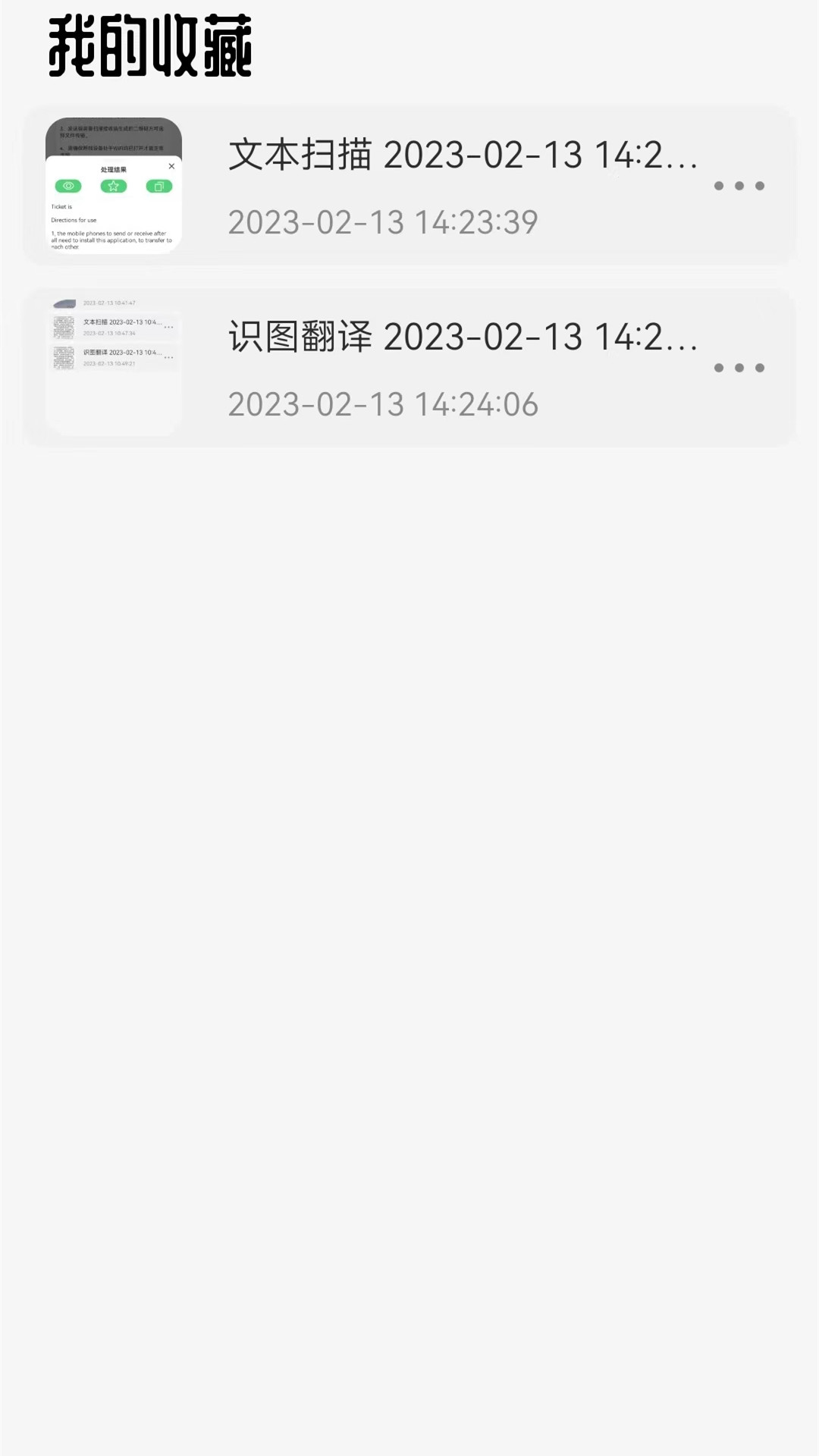Image resolution: width=819 pixels, height=1456 pixels.
Task: Click the copy icon in the 处理结果 popup thumbnail
Action: pyautogui.click(x=158, y=187)
